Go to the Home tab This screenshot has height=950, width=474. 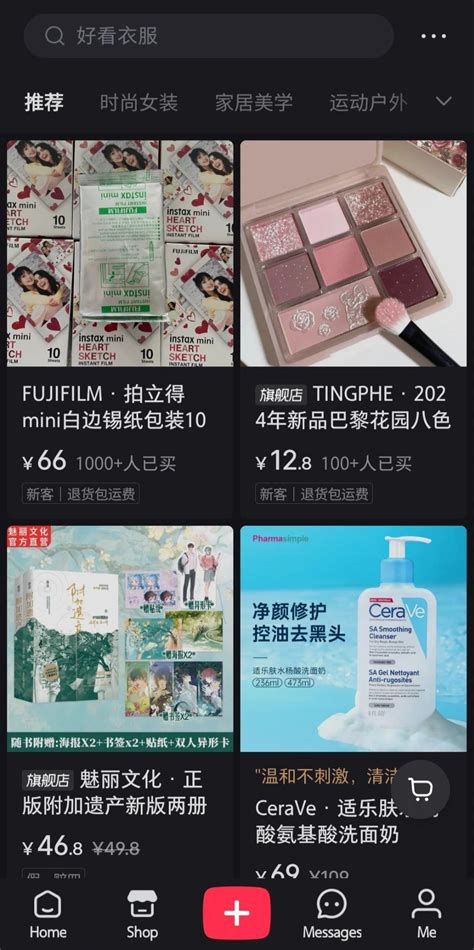48,914
